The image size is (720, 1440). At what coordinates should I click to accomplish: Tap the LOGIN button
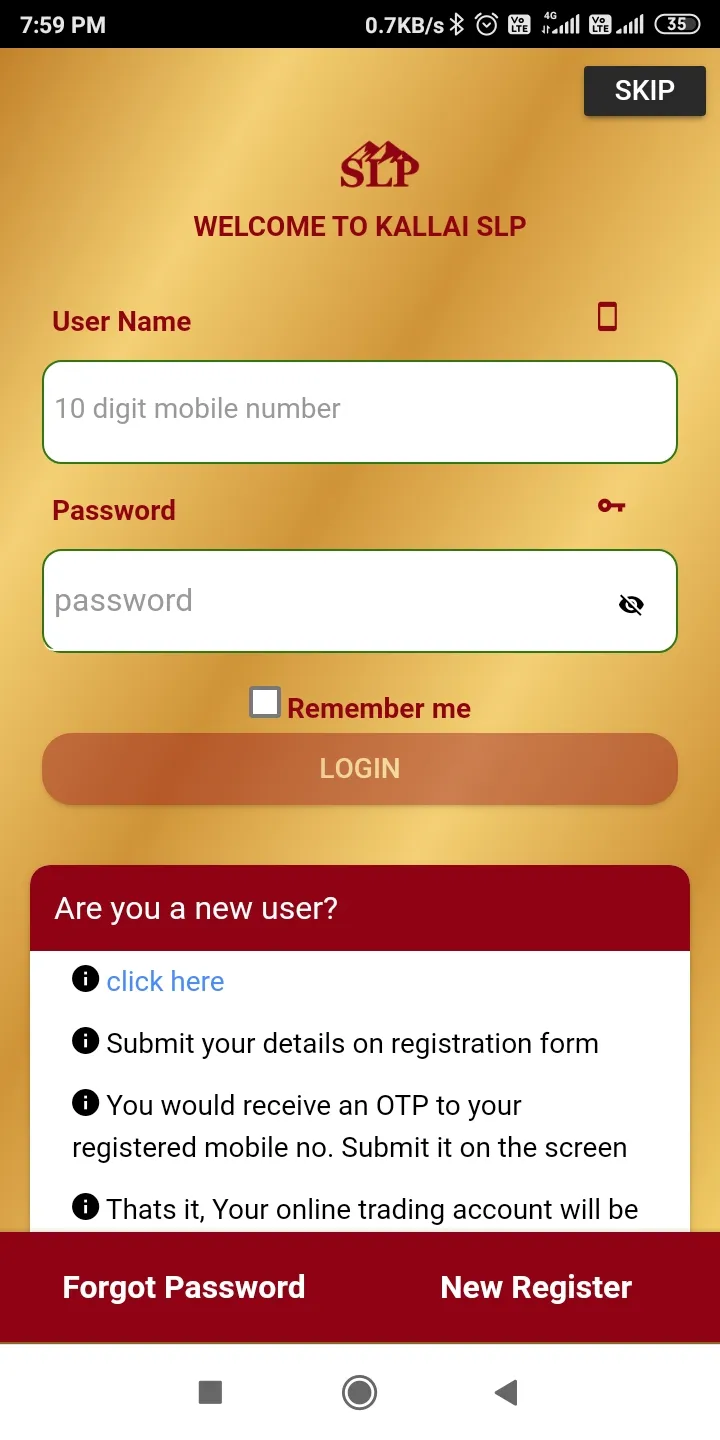(359, 768)
